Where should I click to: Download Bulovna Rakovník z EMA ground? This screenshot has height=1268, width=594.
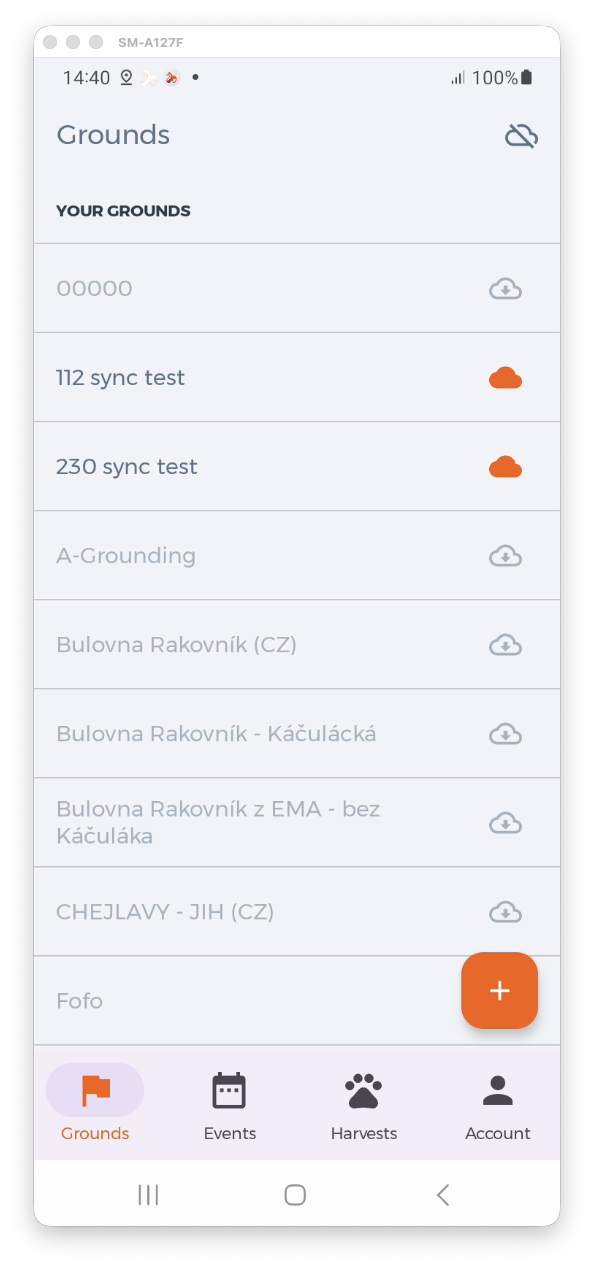(x=505, y=823)
